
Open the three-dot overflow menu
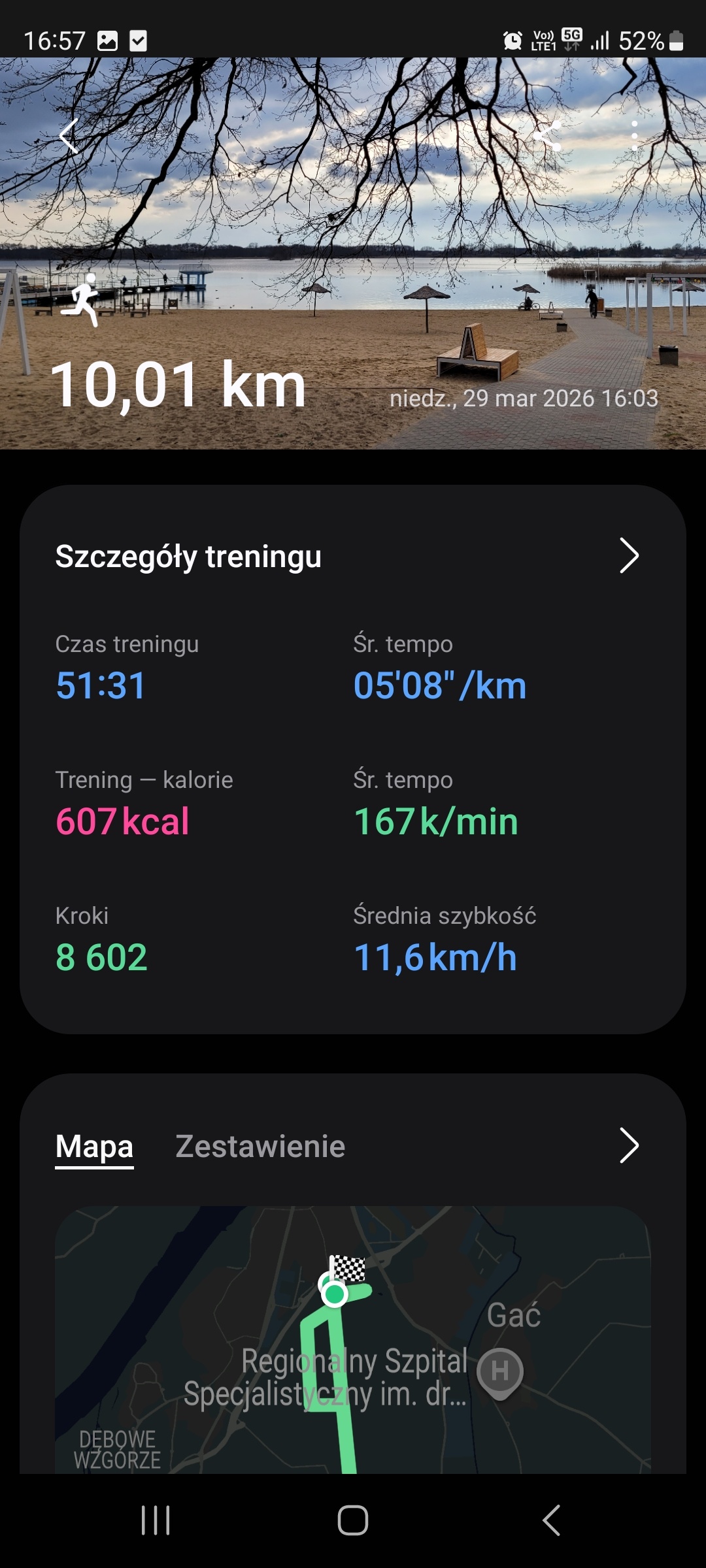[634, 137]
